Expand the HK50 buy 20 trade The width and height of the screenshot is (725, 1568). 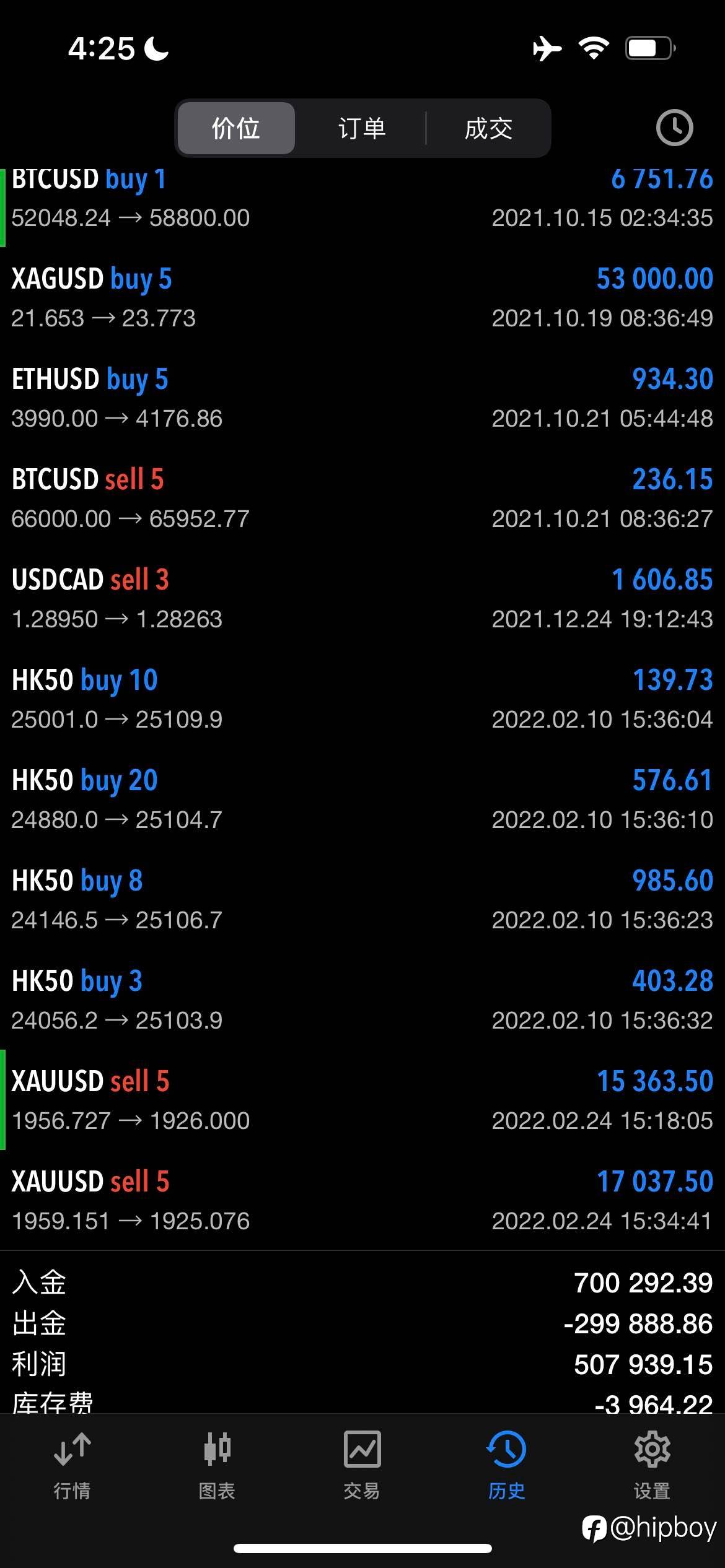362,799
